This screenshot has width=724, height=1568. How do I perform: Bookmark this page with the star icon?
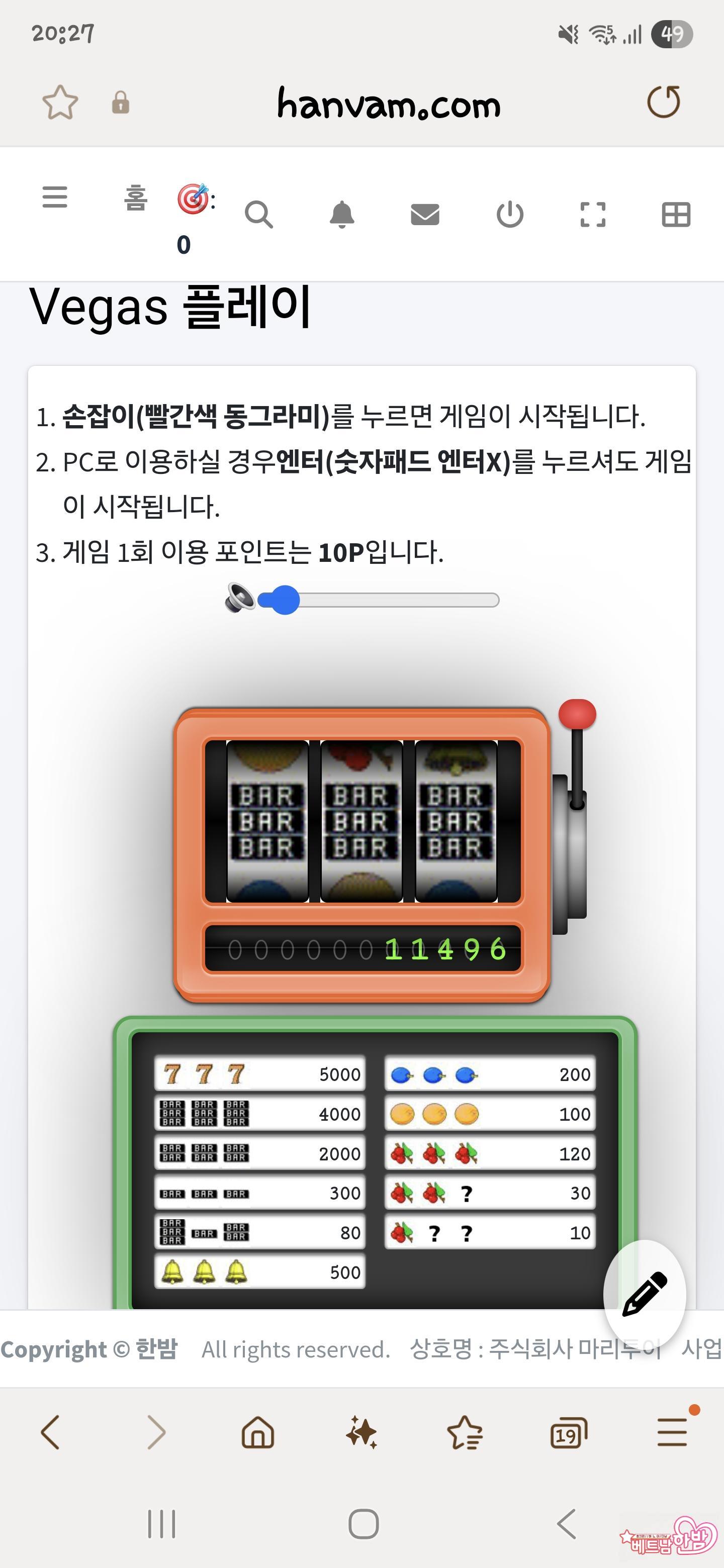[60, 102]
